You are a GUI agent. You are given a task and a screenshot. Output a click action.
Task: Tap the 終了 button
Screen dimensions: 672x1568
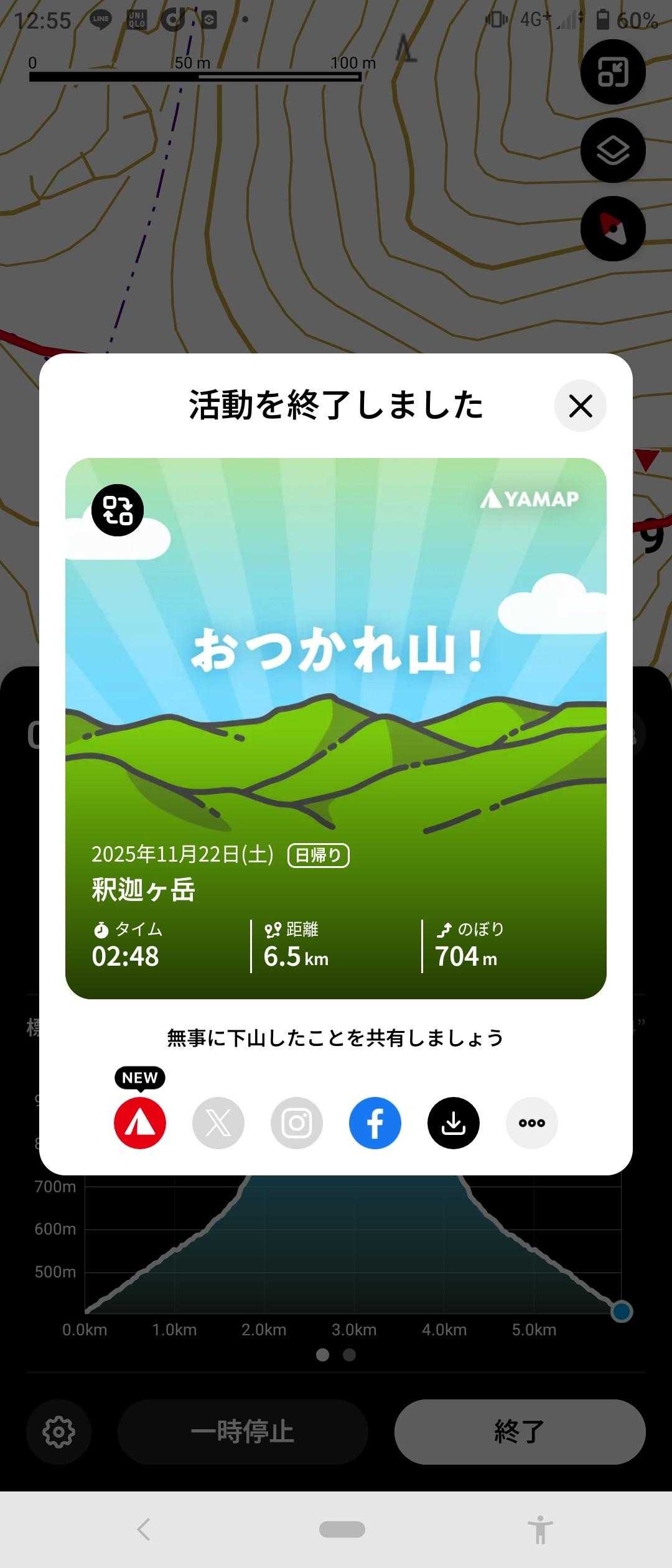click(520, 1432)
